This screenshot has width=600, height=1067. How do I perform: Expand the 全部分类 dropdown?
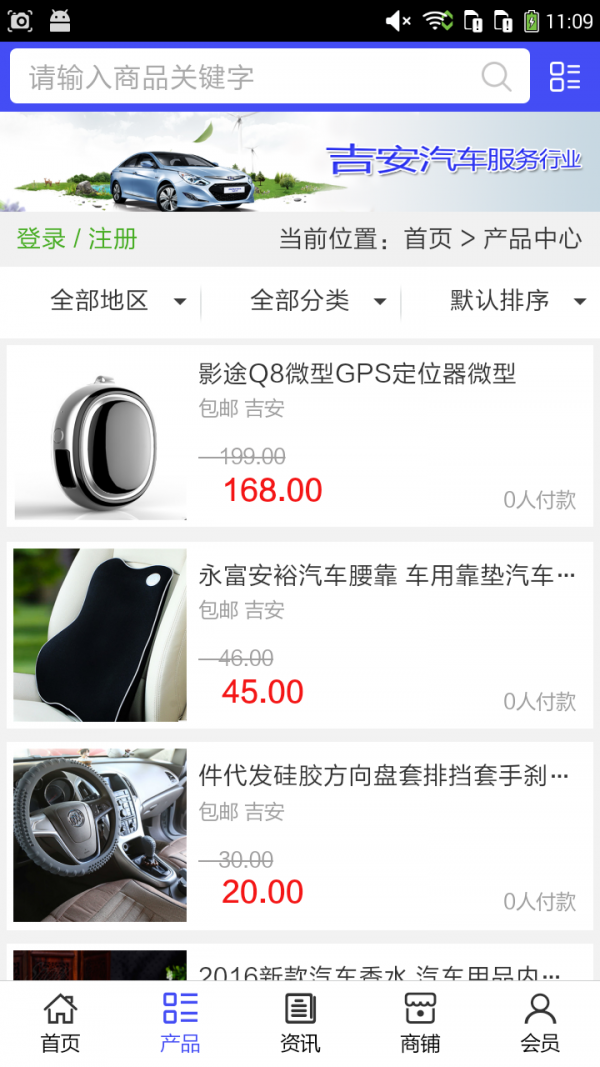pyautogui.click(x=318, y=300)
